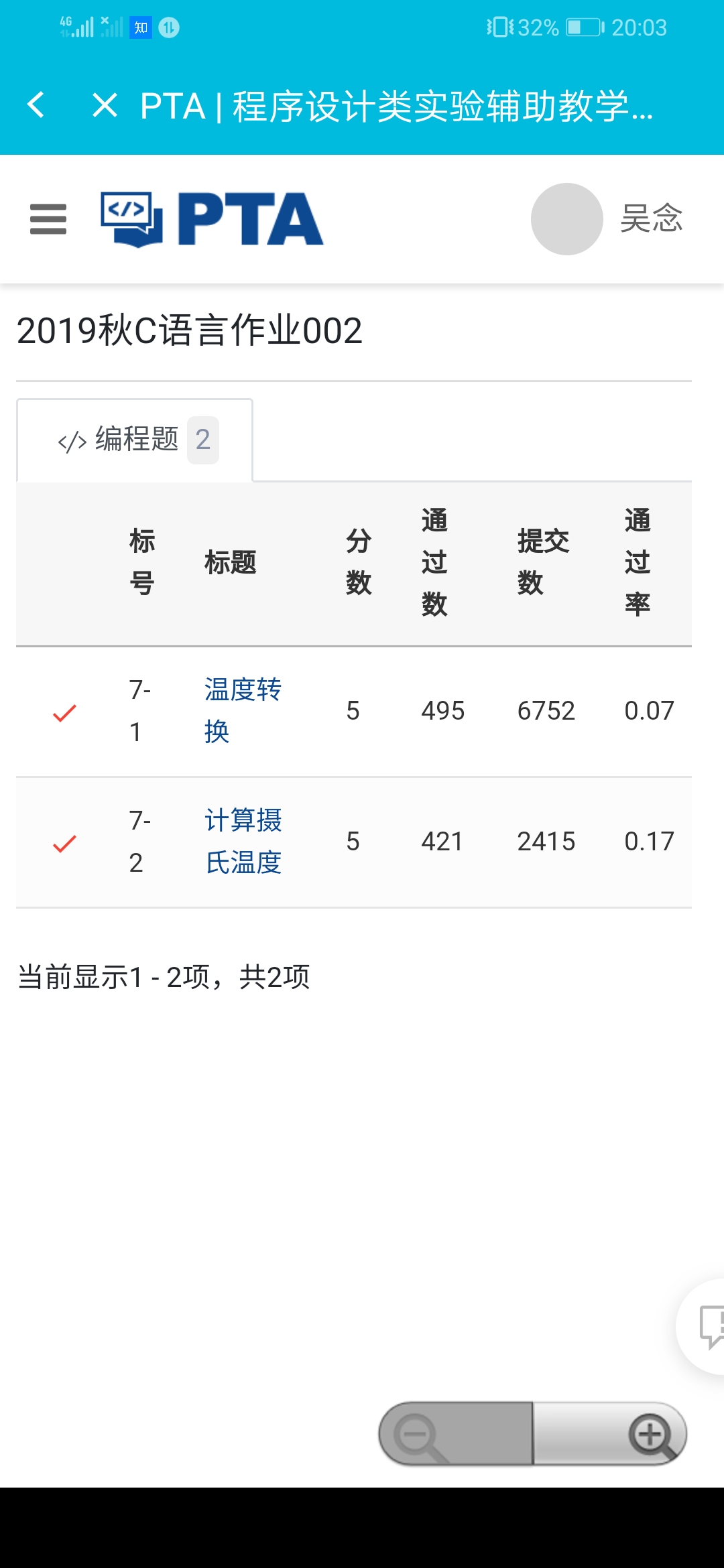Select the 编程题 tab
This screenshot has height=1568, width=724.
pyautogui.click(x=135, y=440)
